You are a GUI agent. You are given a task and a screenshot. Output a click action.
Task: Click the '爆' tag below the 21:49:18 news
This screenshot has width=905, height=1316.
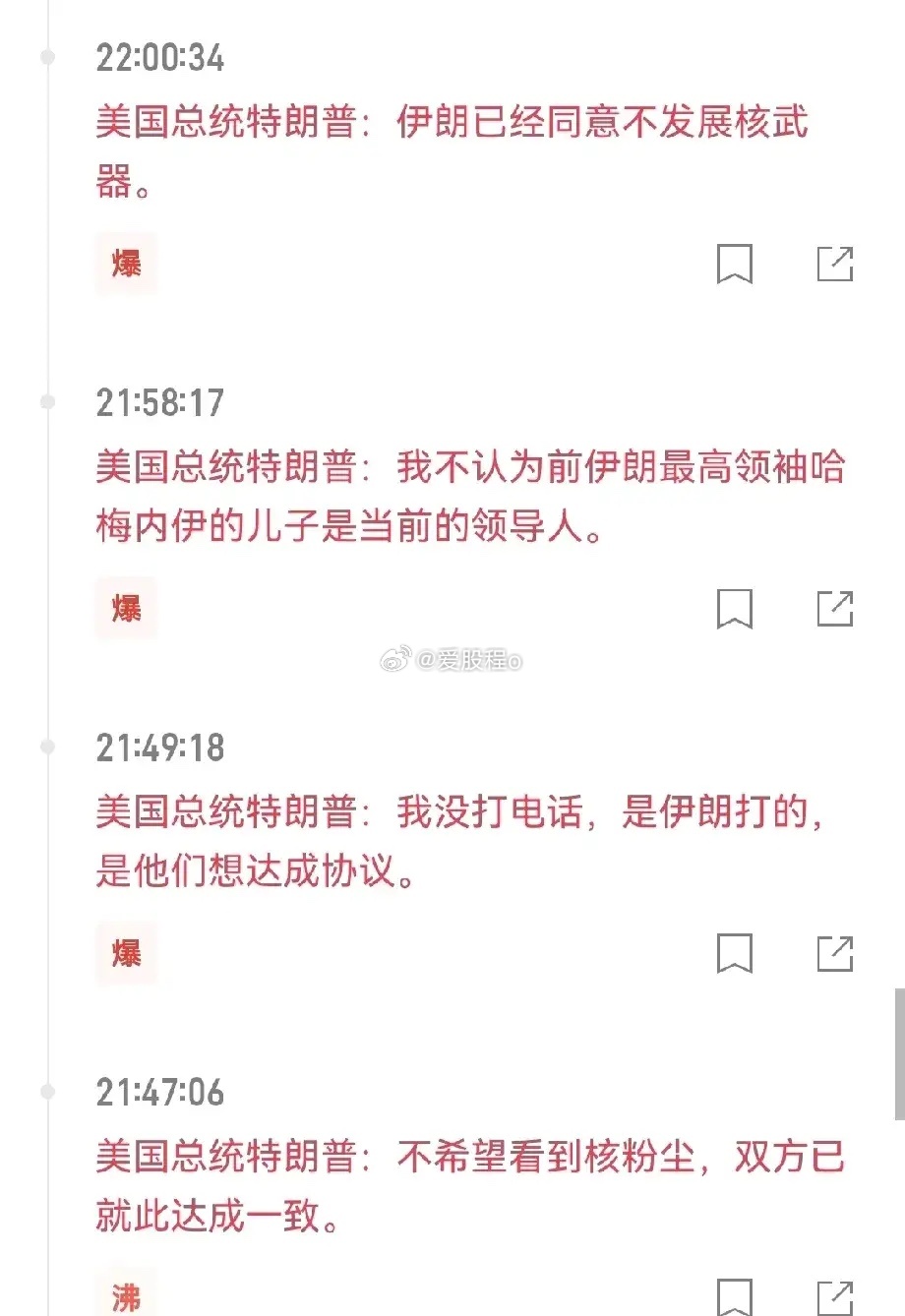[x=126, y=954]
